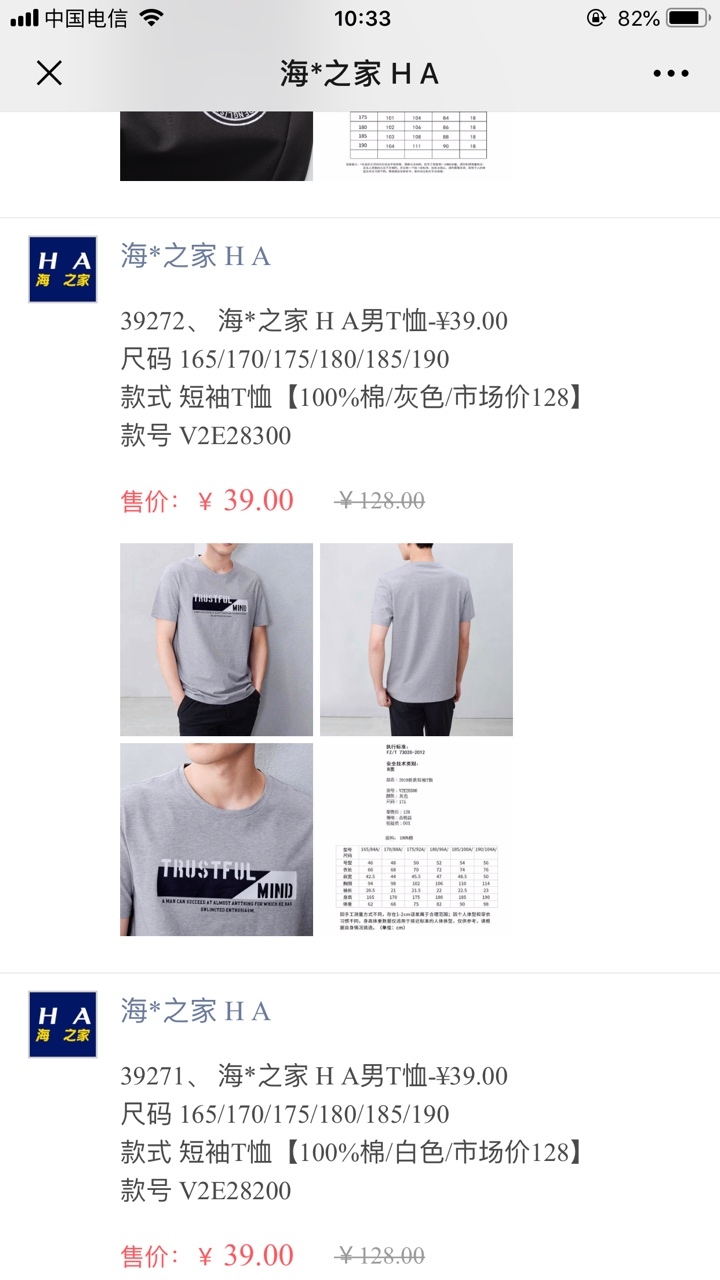Open the close-up photo of the TRUSTFUL MIND print
The width and height of the screenshot is (720, 1280).
point(216,840)
